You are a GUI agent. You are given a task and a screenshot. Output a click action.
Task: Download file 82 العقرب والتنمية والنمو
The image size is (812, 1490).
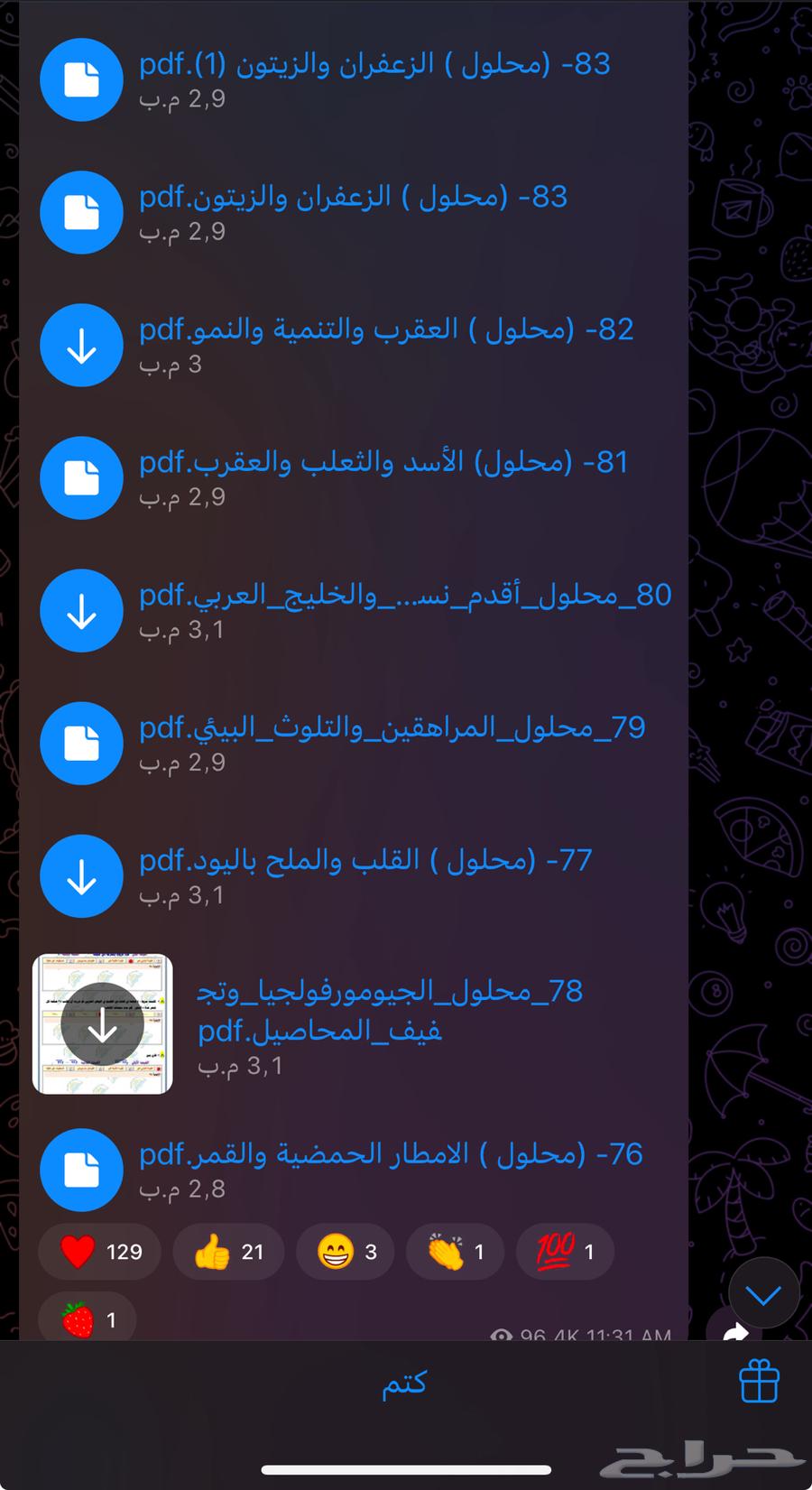[x=81, y=345]
